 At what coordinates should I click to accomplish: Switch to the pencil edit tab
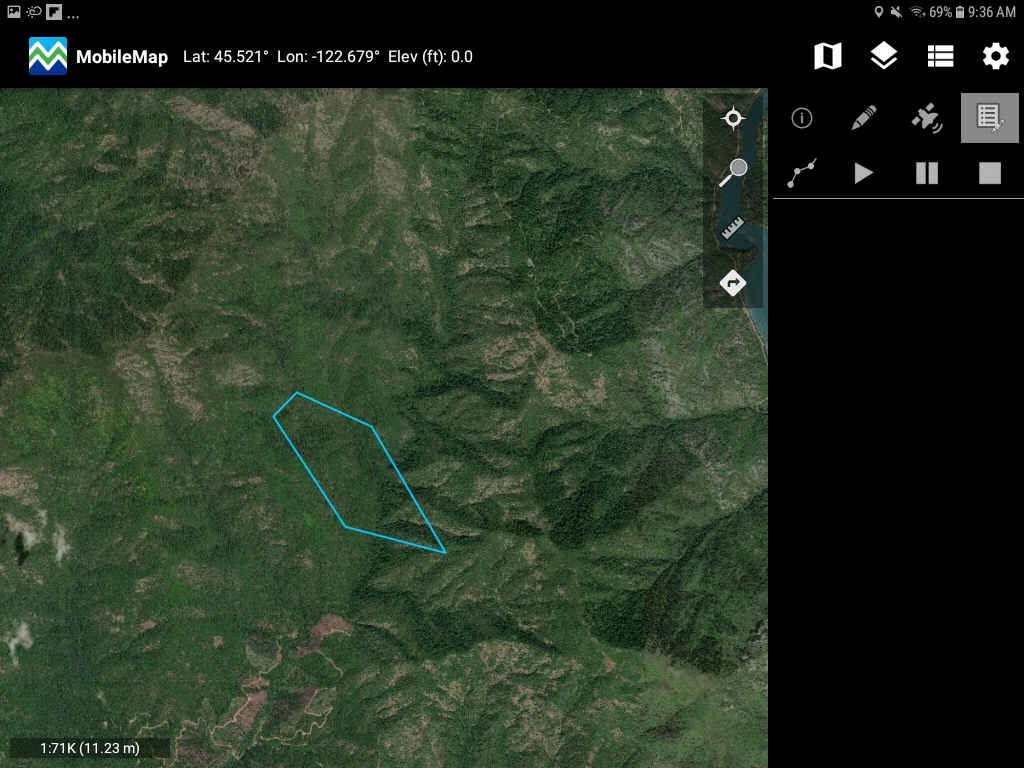coord(864,118)
